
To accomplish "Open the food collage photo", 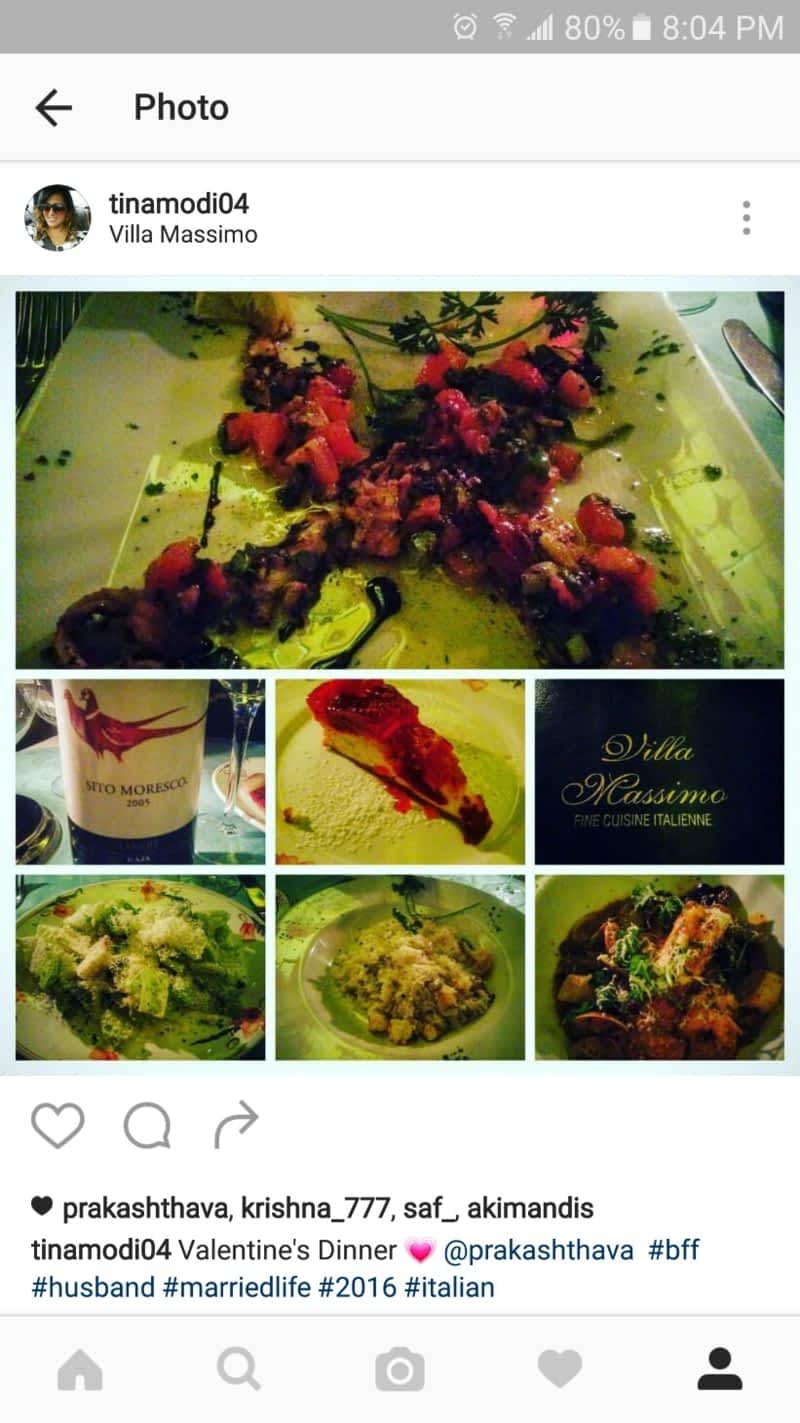I will click(x=400, y=676).
